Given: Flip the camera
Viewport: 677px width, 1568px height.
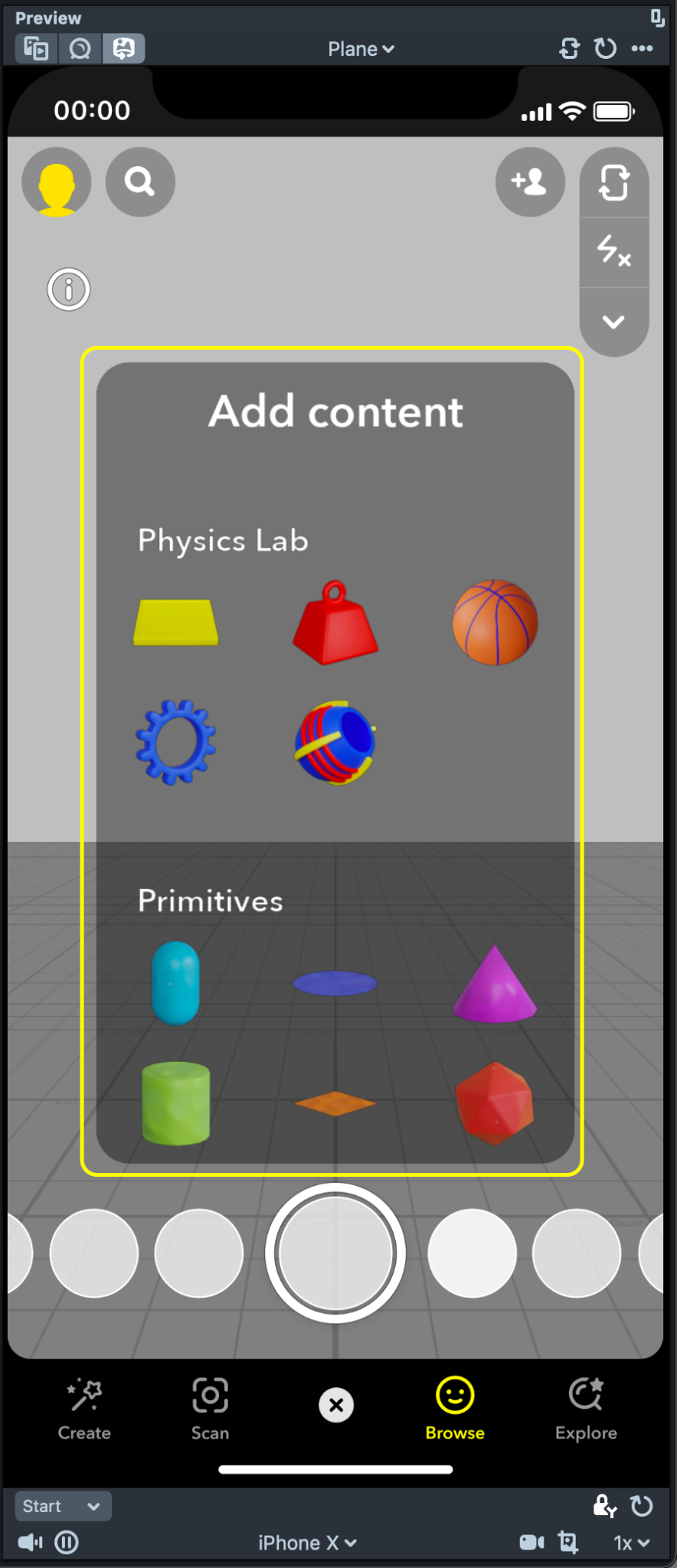Looking at the screenshot, I should (x=613, y=184).
